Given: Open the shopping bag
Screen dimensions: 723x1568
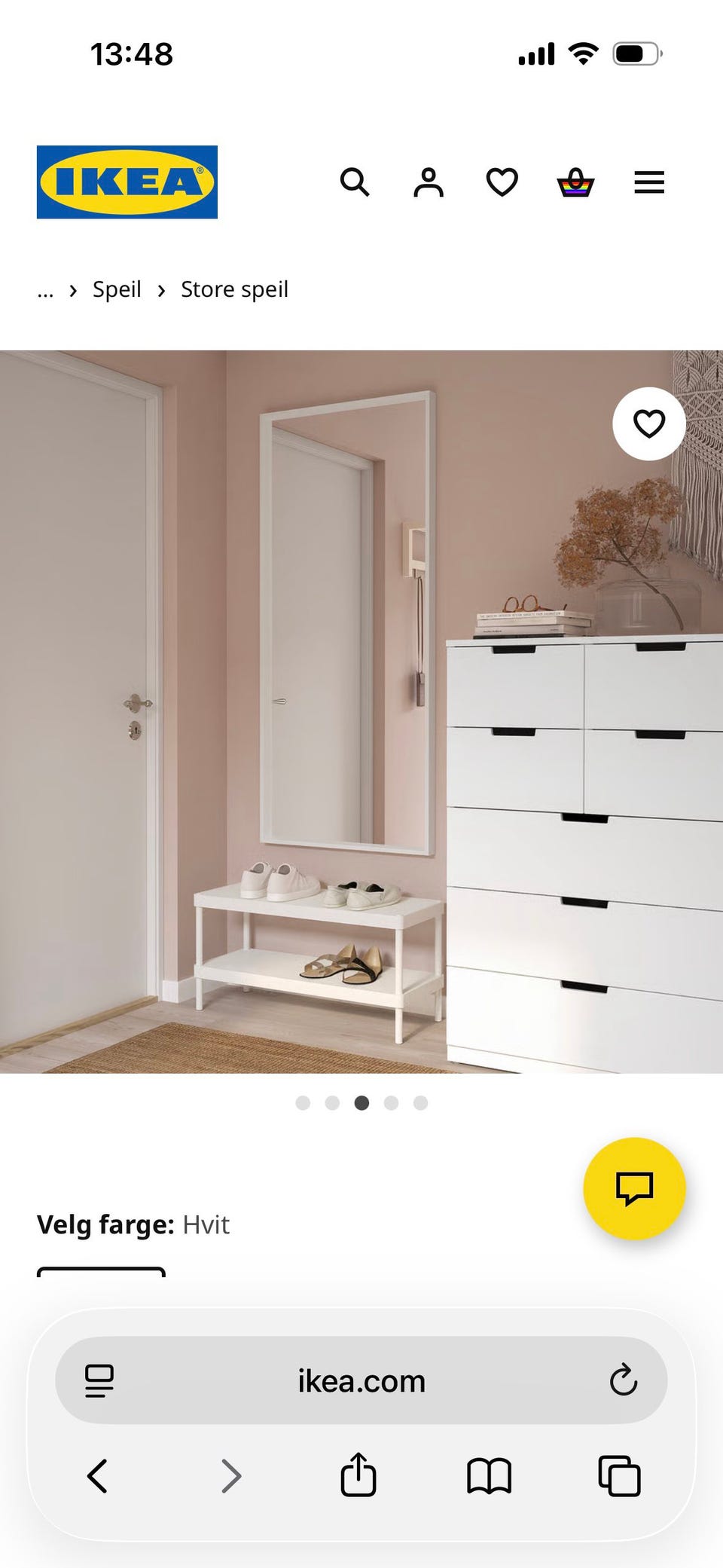Looking at the screenshot, I should click(x=574, y=182).
